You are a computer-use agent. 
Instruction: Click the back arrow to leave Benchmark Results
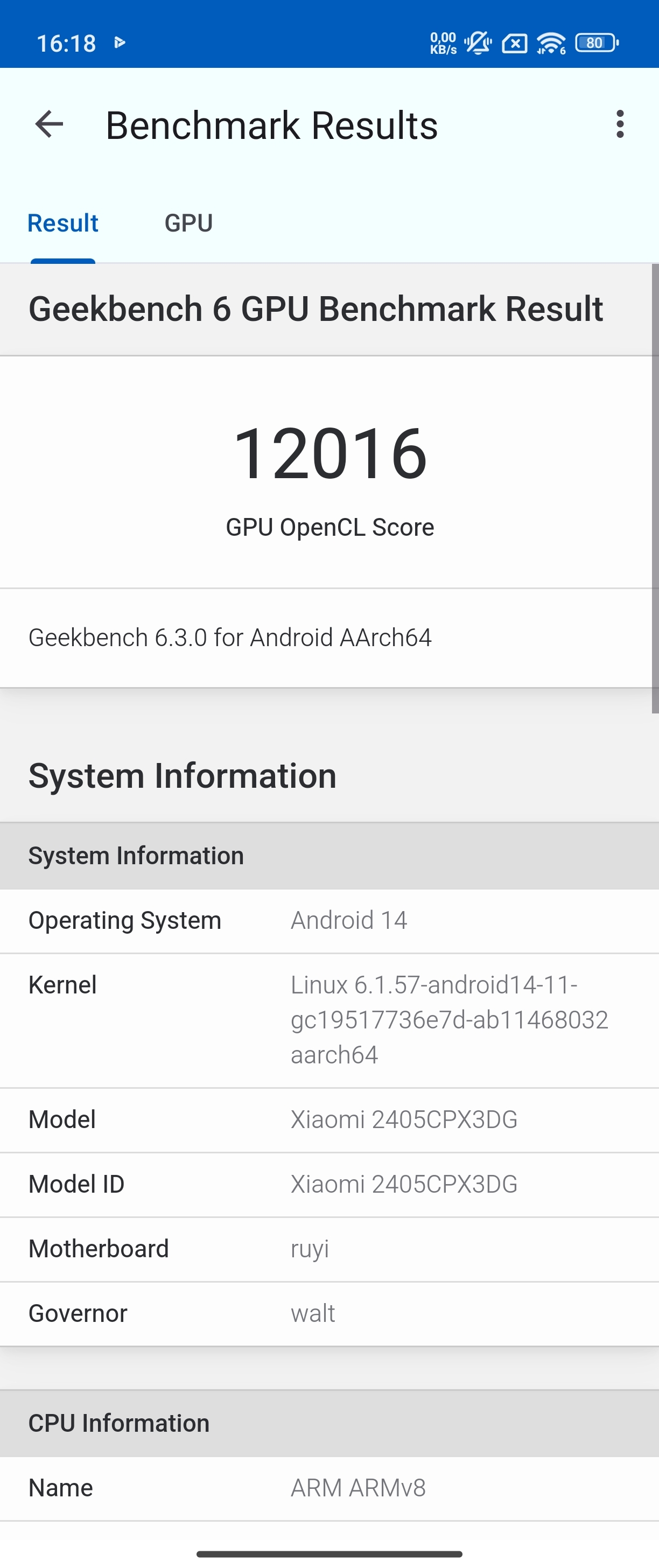pyautogui.click(x=48, y=124)
